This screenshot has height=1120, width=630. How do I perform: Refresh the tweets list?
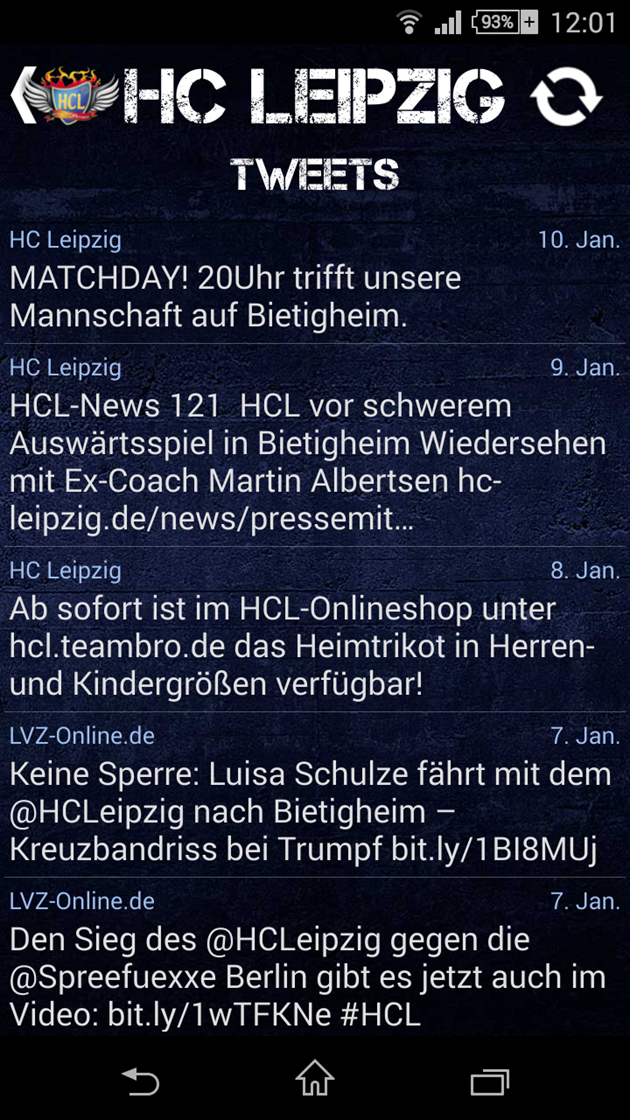pyautogui.click(x=566, y=96)
